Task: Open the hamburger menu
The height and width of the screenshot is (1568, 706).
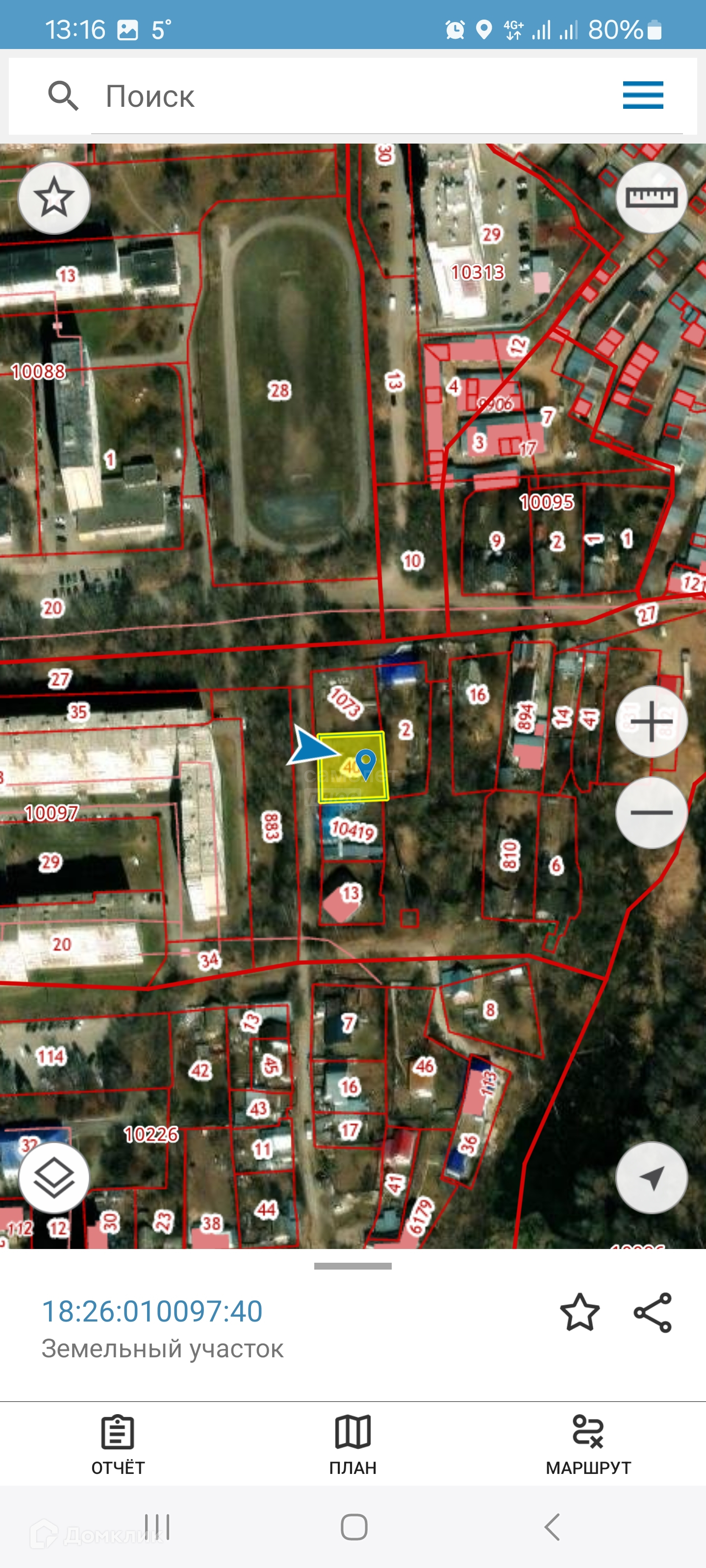Action: point(643,96)
